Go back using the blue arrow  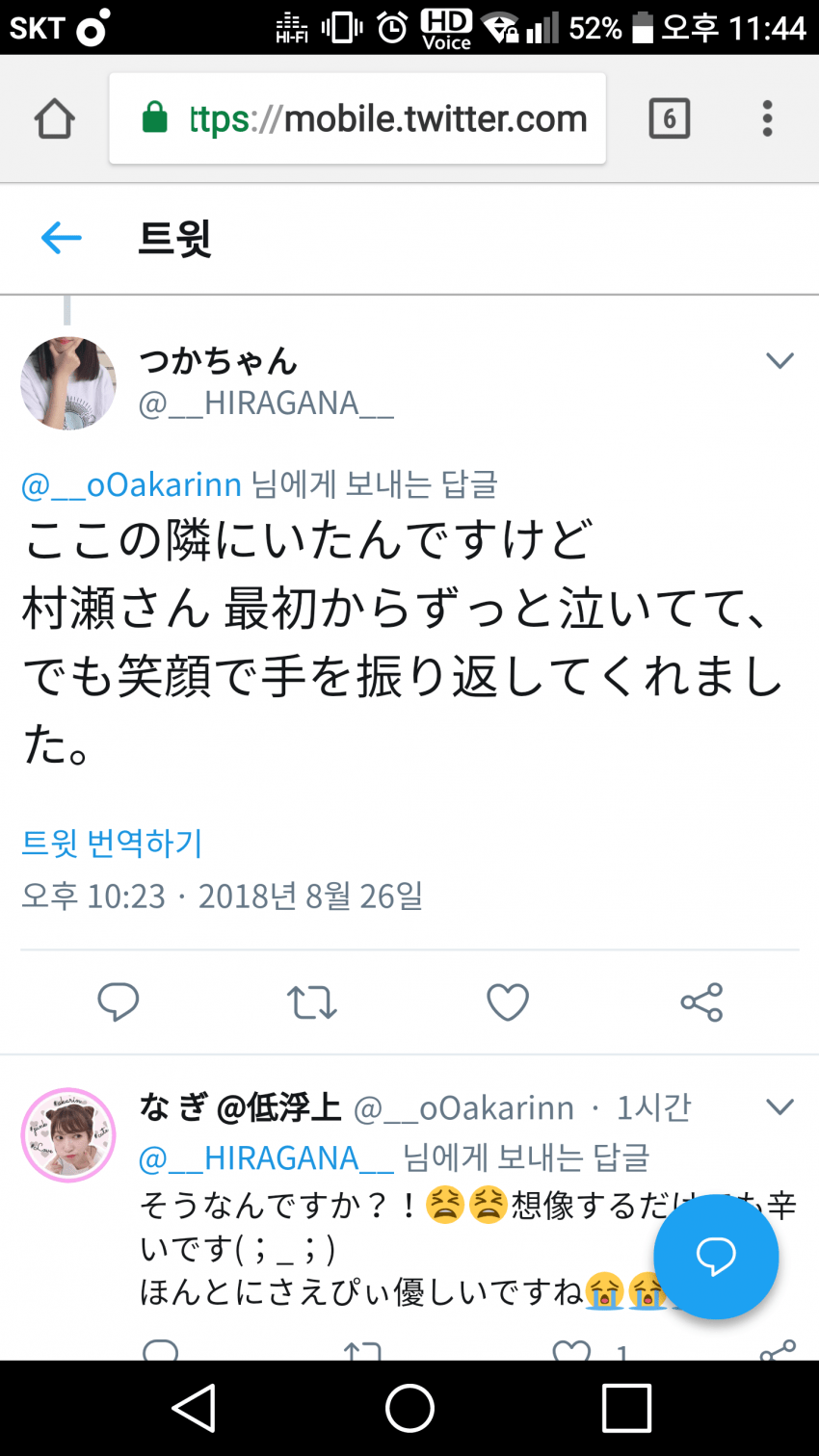click(x=62, y=238)
